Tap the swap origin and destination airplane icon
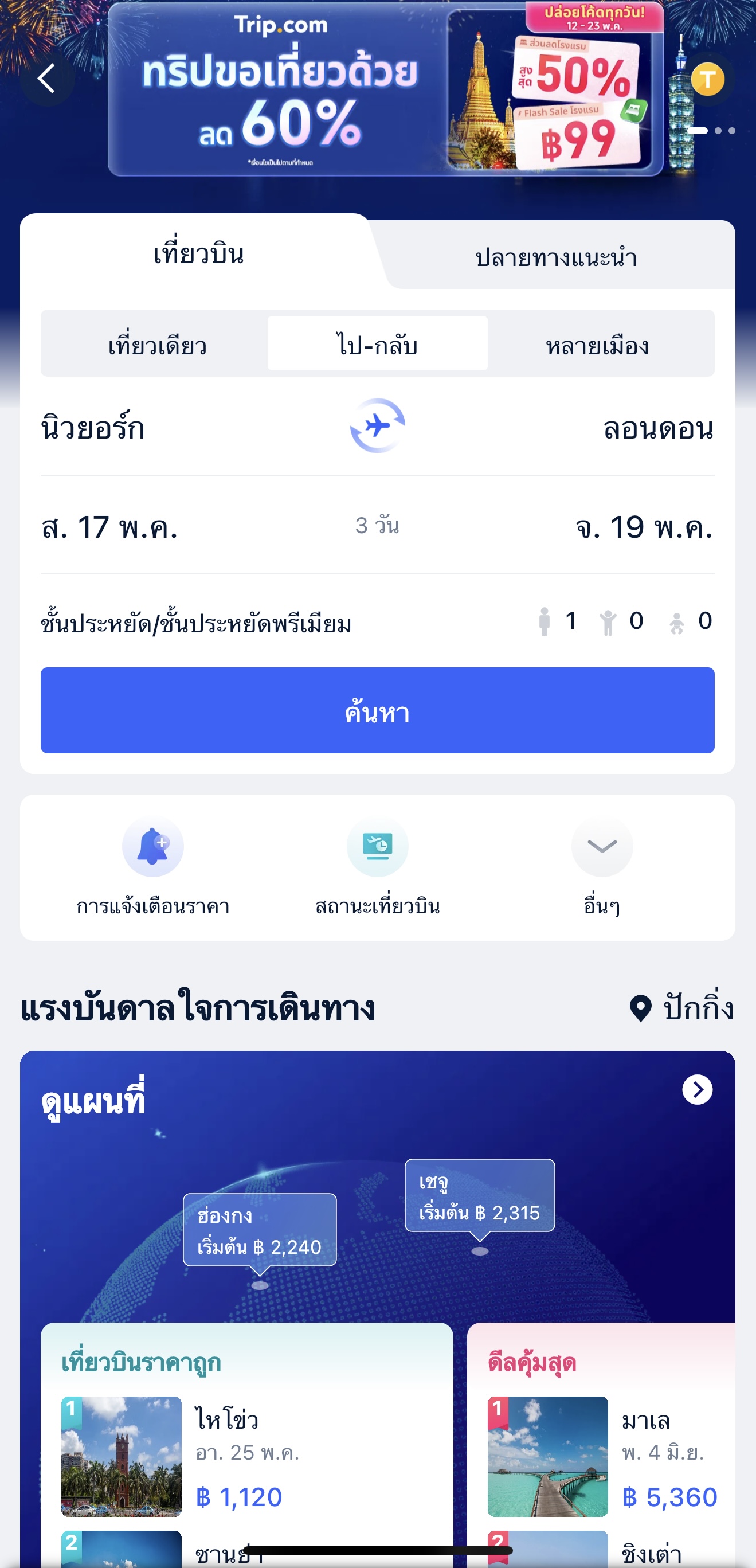 [378, 426]
